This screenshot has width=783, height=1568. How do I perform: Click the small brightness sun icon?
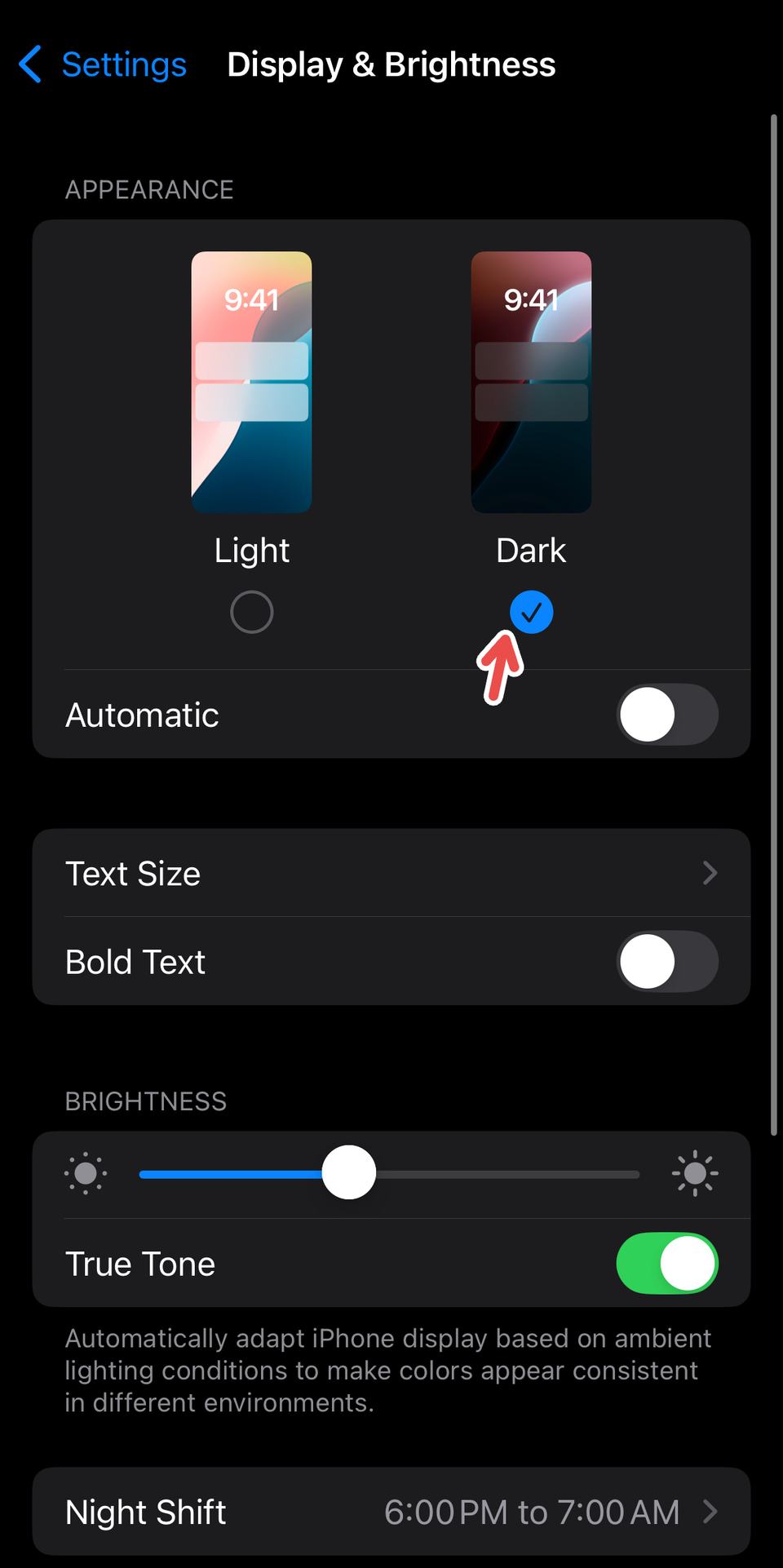click(x=86, y=1174)
